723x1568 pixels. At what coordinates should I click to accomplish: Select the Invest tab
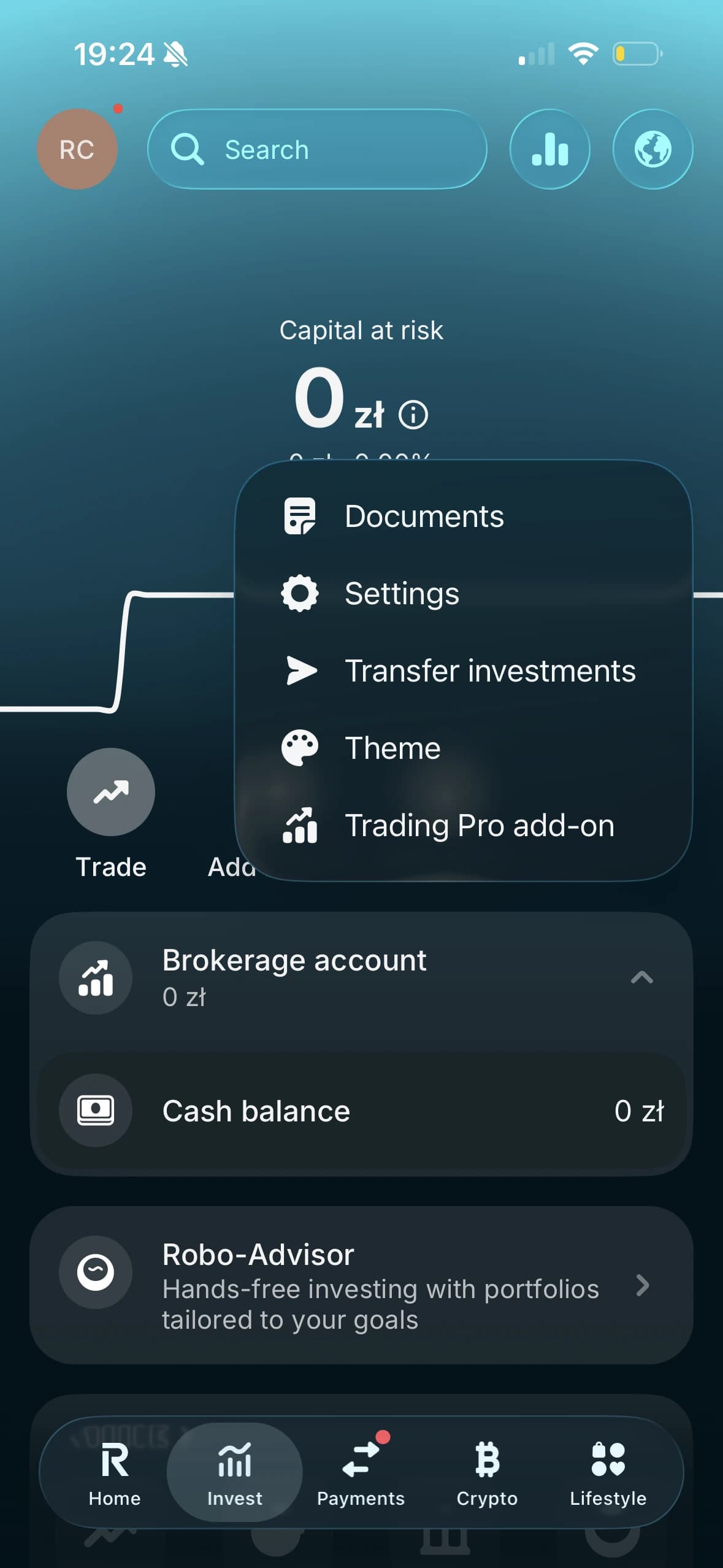pos(235,1472)
